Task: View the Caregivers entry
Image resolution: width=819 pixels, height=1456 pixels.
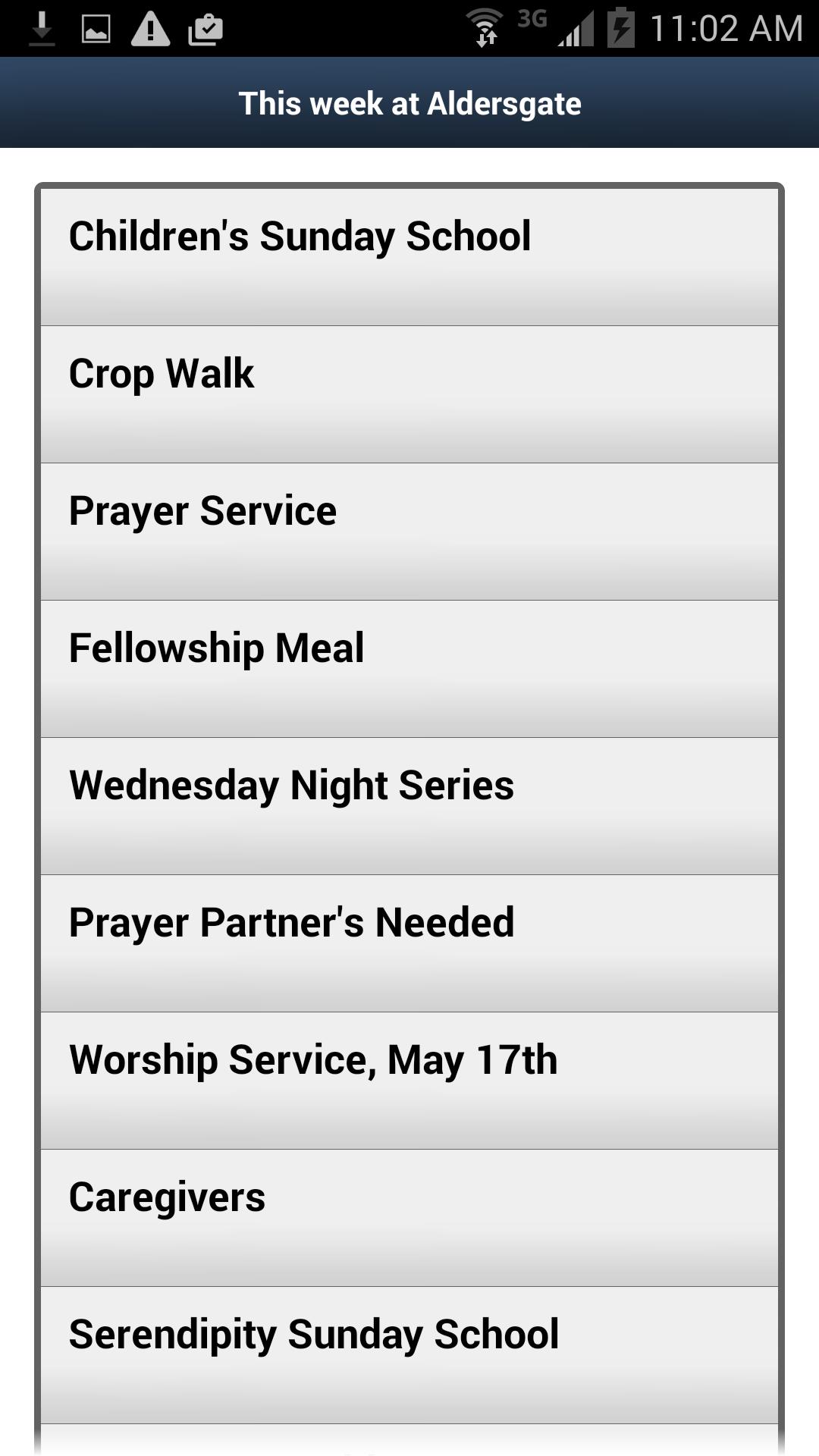Action: [409, 1218]
